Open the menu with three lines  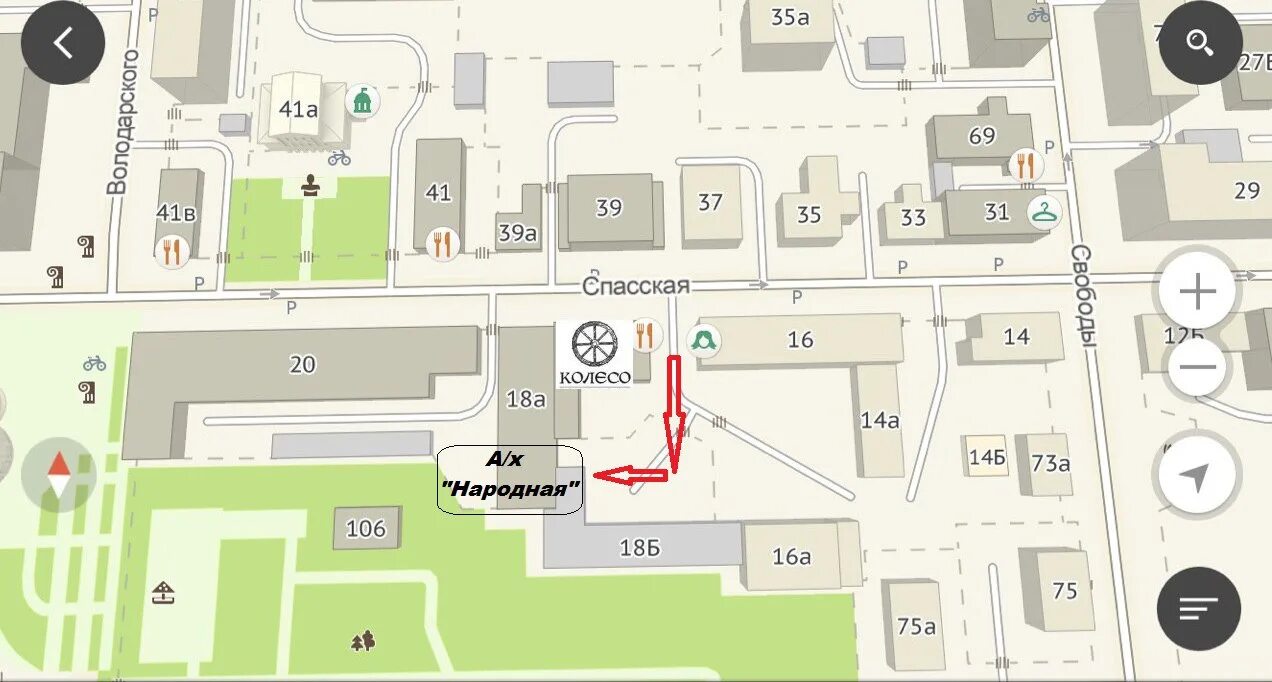[1198, 608]
